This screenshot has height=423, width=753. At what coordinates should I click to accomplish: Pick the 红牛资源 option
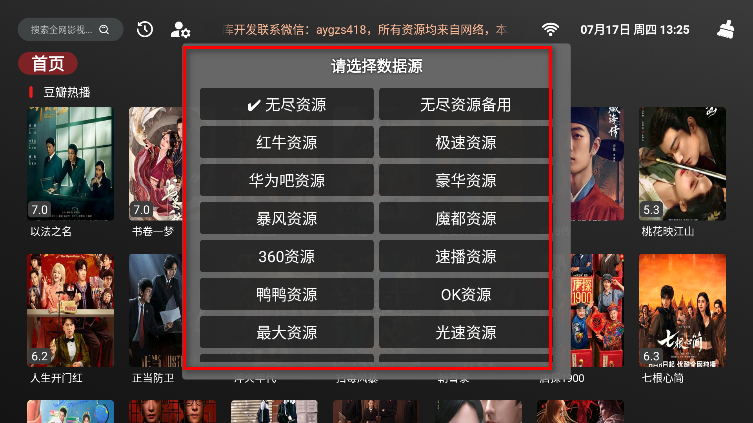click(287, 142)
